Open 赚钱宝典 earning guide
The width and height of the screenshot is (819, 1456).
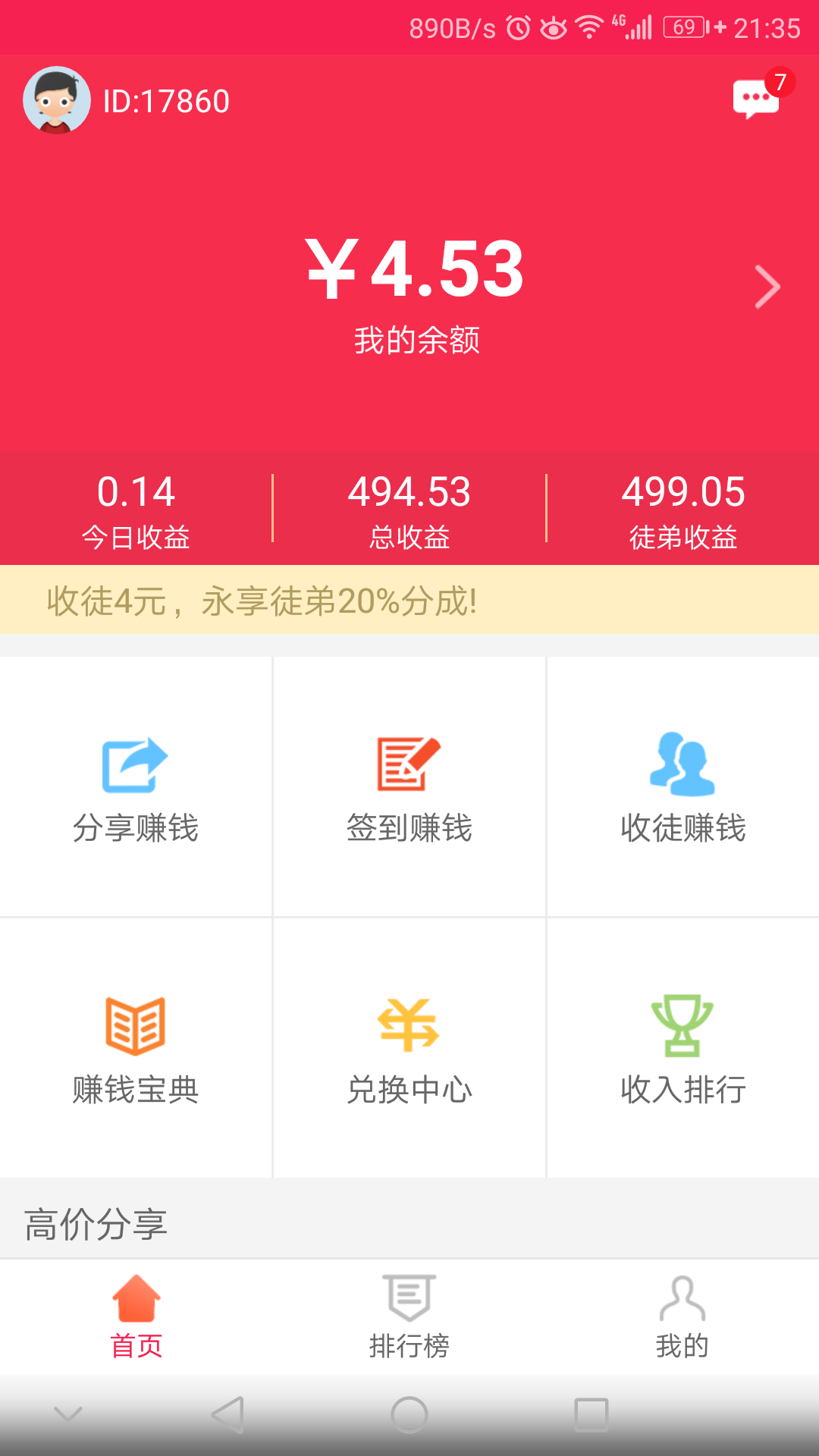tap(136, 1049)
